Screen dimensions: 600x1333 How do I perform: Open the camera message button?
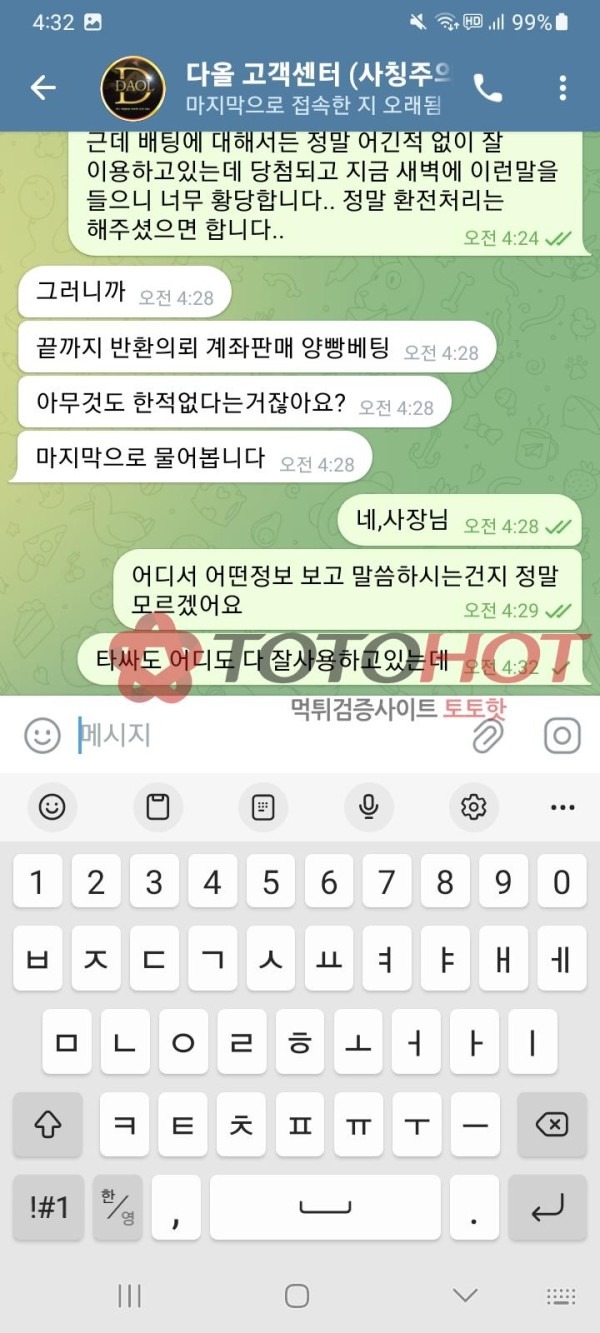562,736
